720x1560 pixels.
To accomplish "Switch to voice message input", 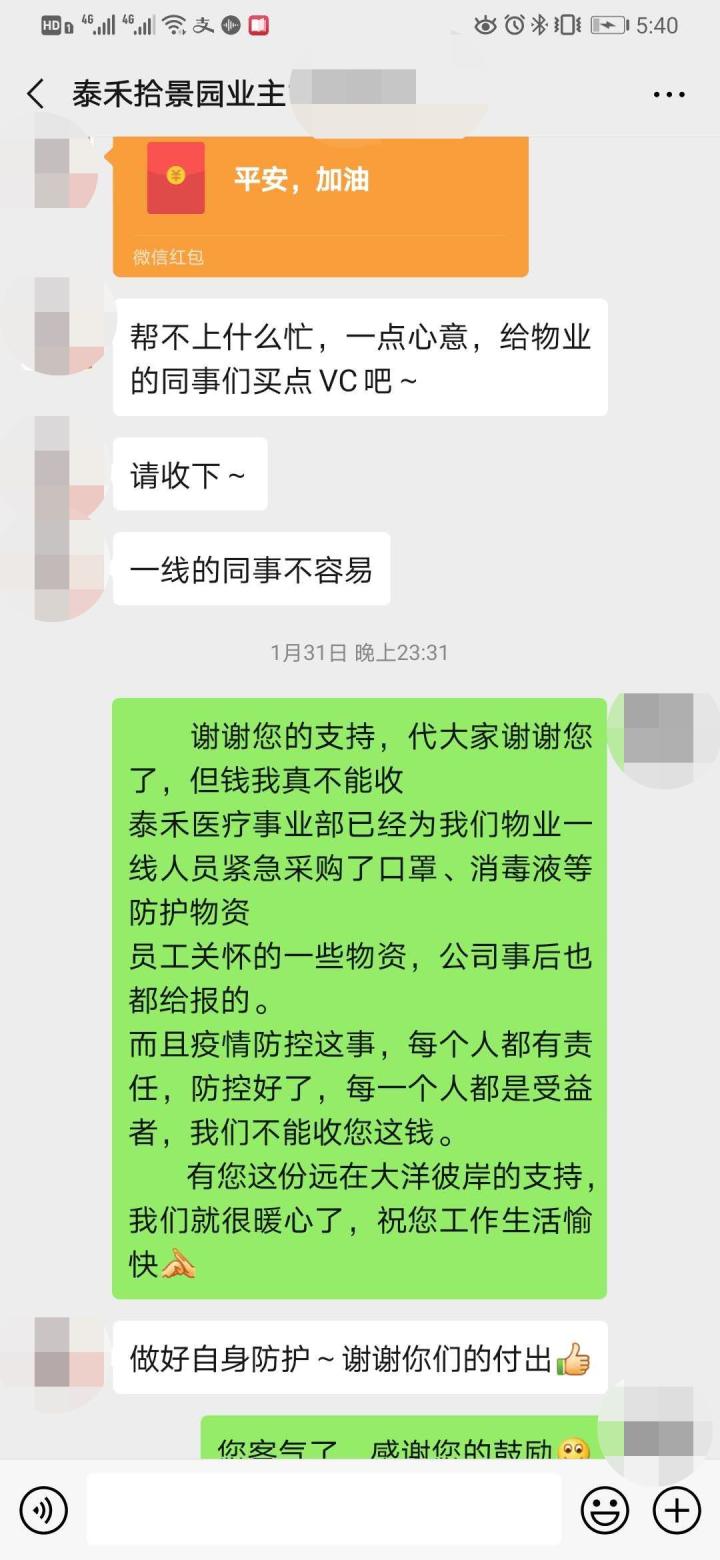I will pyautogui.click(x=43, y=1510).
